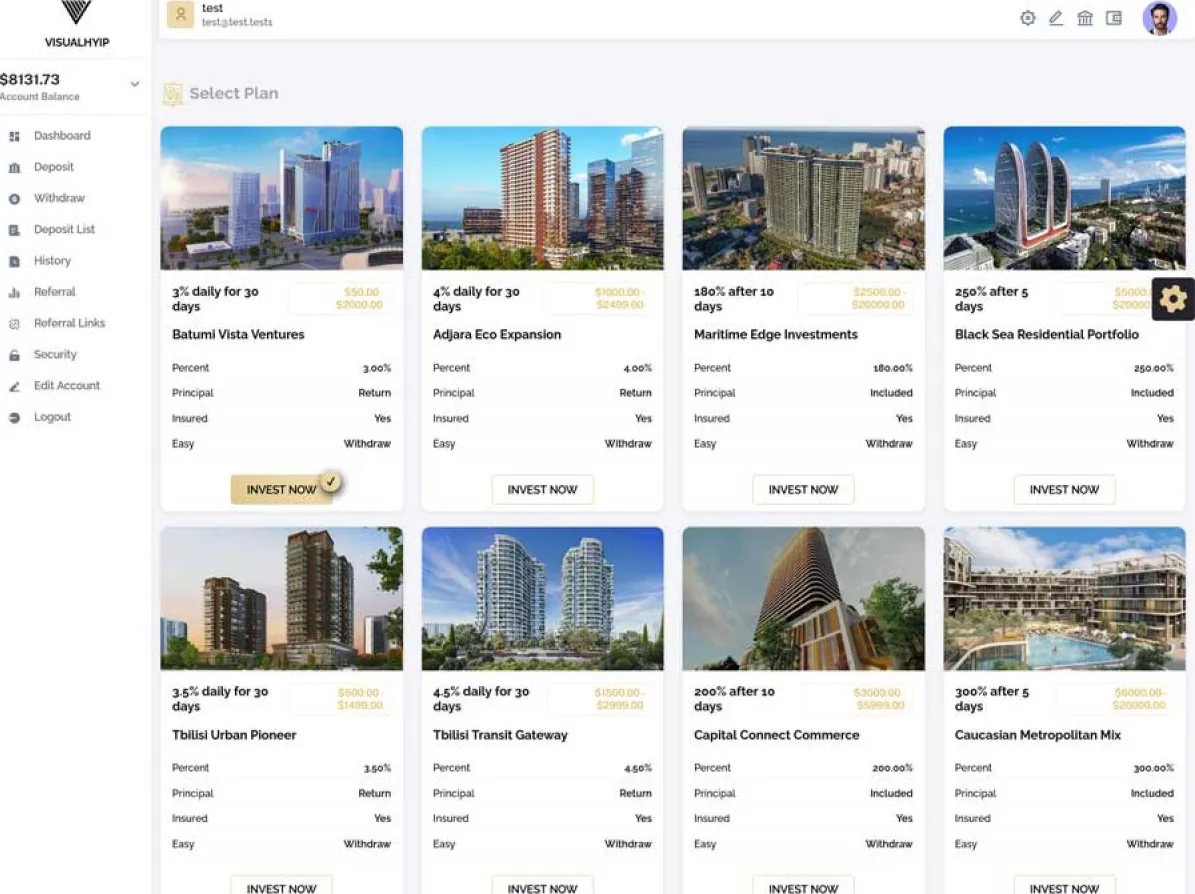Invest now in Adjara Eco Expansion
1195x894 pixels.
pyautogui.click(x=542, y=490)
